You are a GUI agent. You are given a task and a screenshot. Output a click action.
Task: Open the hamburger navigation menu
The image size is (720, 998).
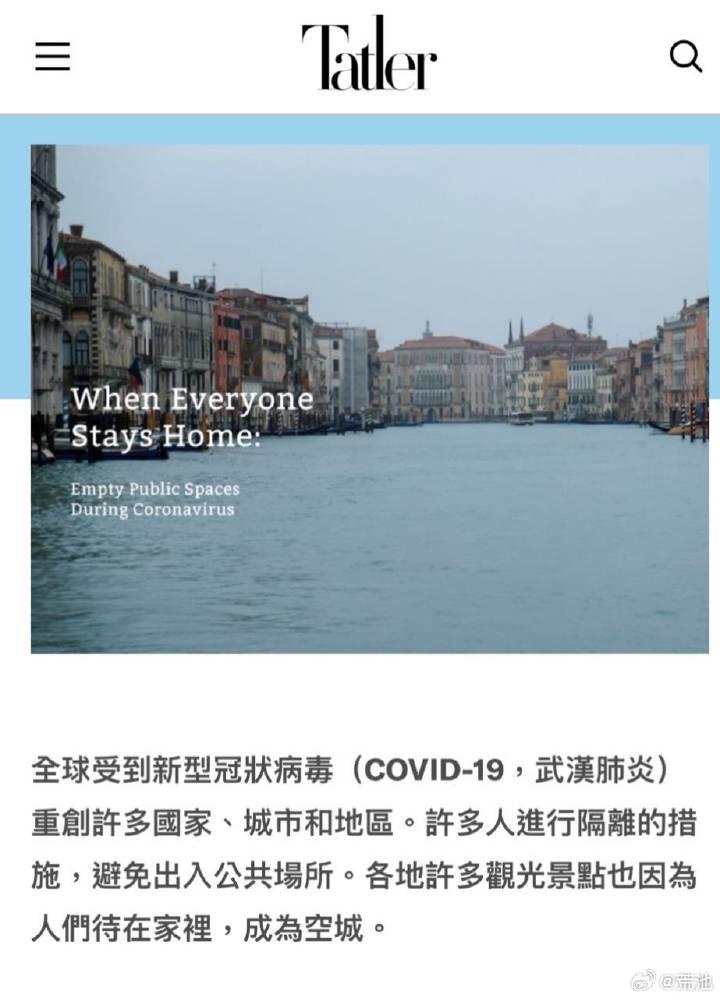(52, 57)
